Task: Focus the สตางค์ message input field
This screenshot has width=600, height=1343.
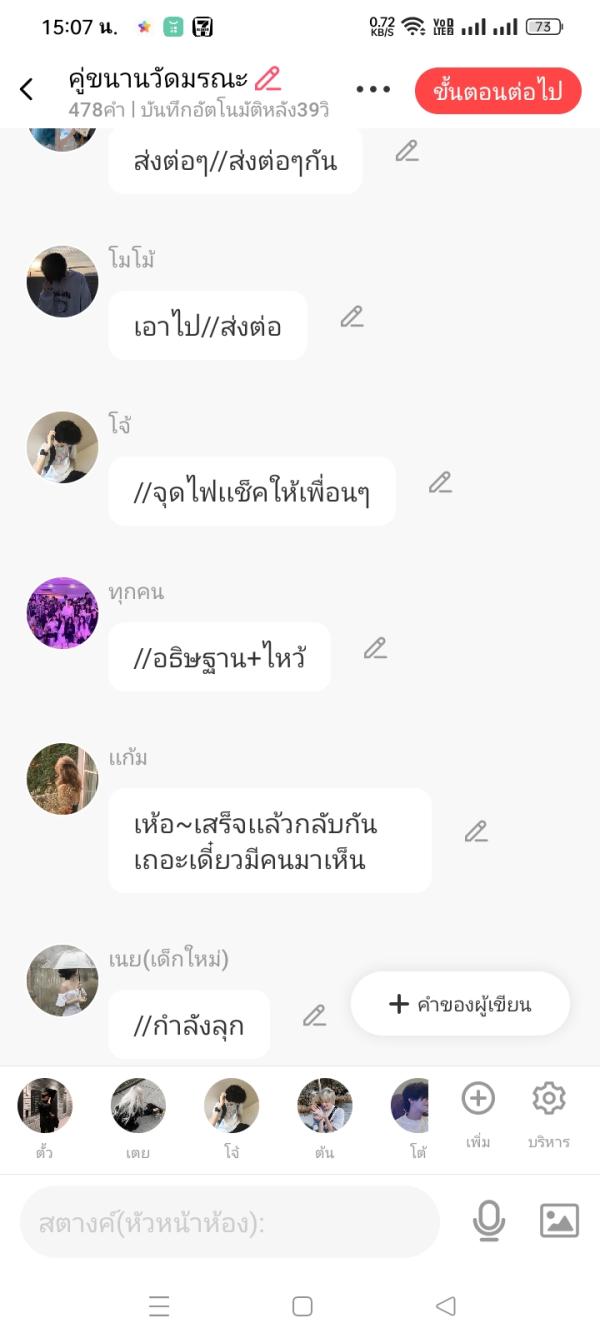Action: tap(230, 1222)
